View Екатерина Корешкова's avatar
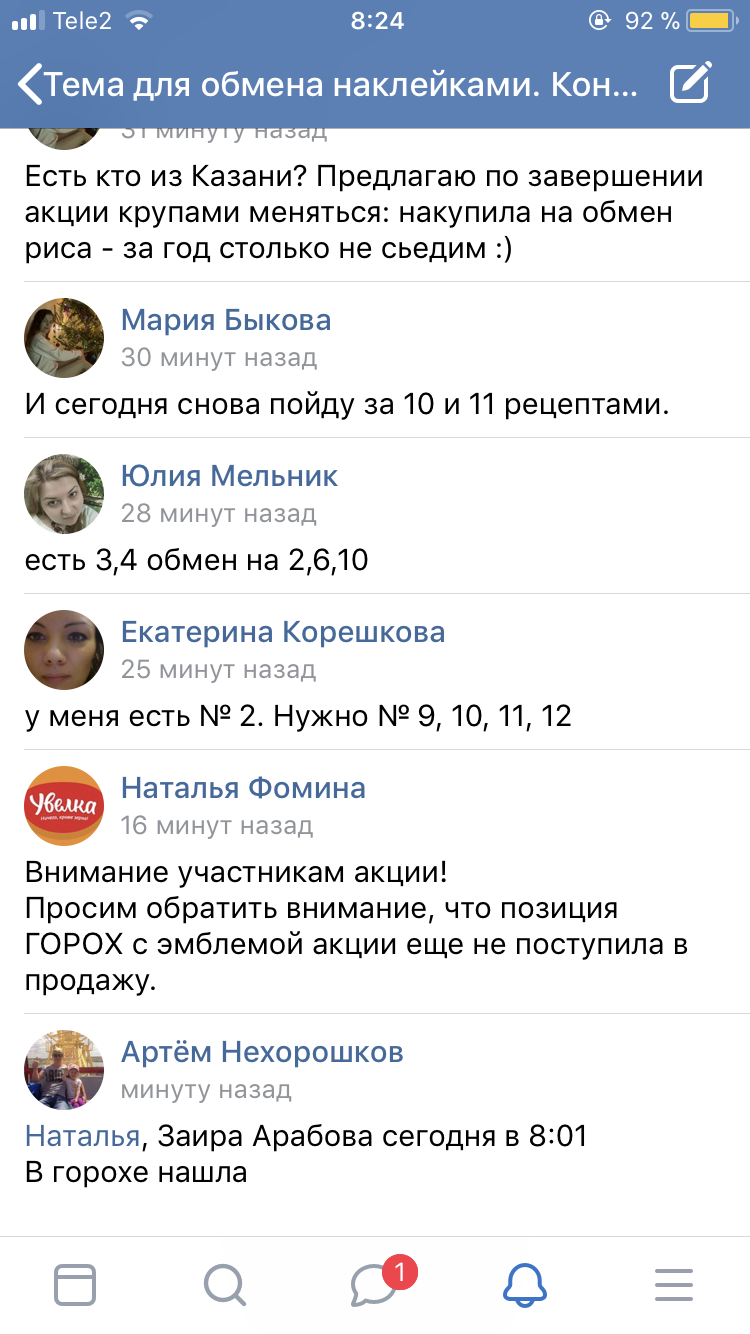This screenshot has width=750, height=1334. [x=64, y=650]
